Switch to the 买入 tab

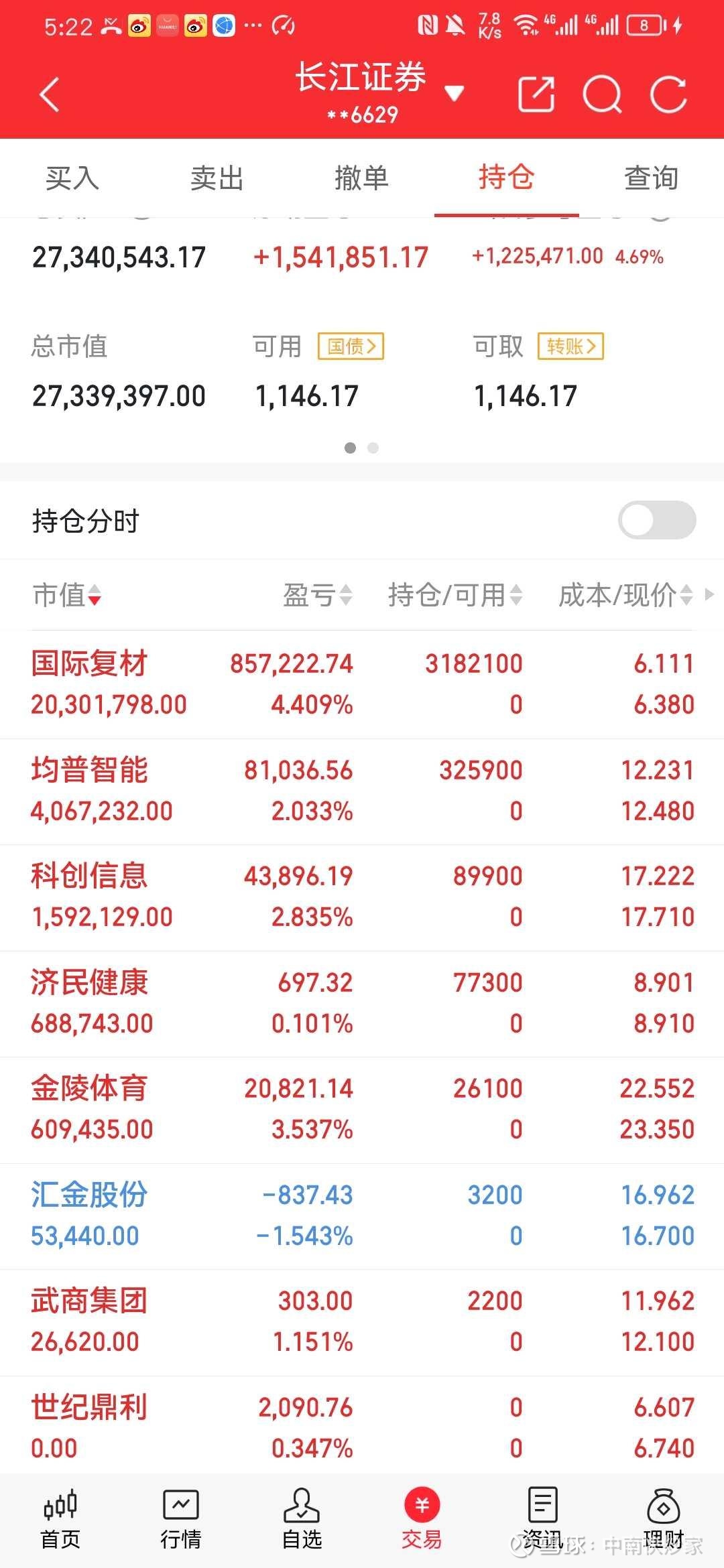tap(72, 178)
